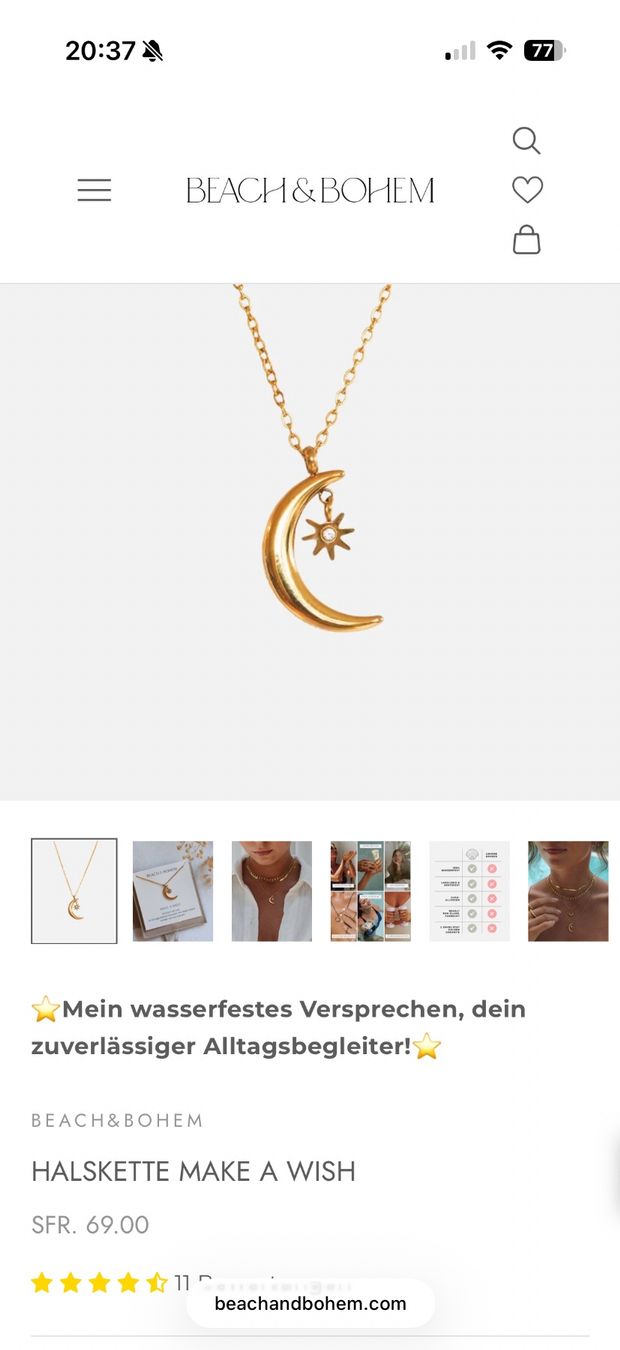This screenshot has width=620, height=1350.
Task: View the gift card packaging thumbnail
Action: 173,891
